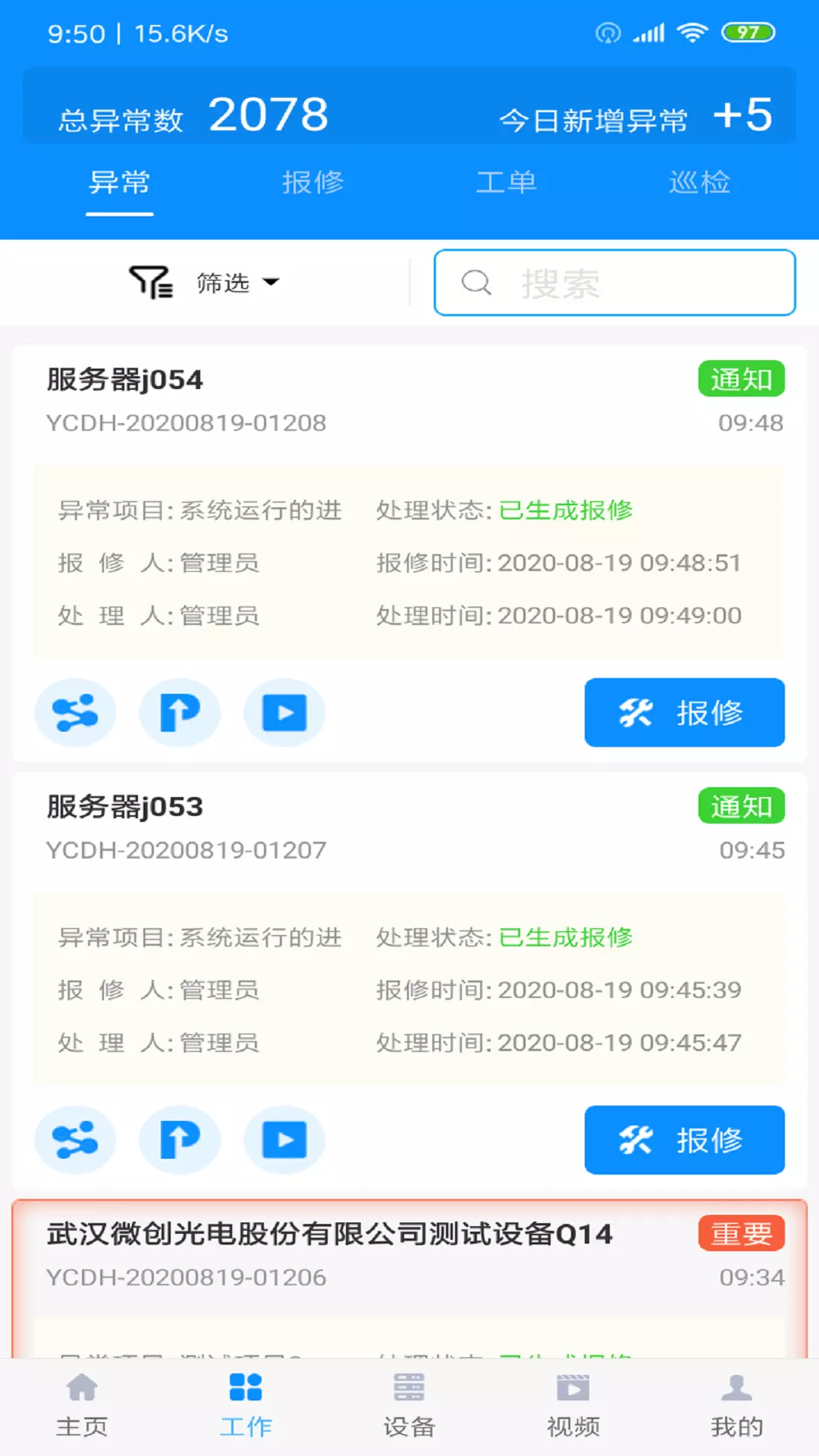Select the 异常 top tab
The height and width of the screenshot is (1456, 819).
(x=120, y=183)
